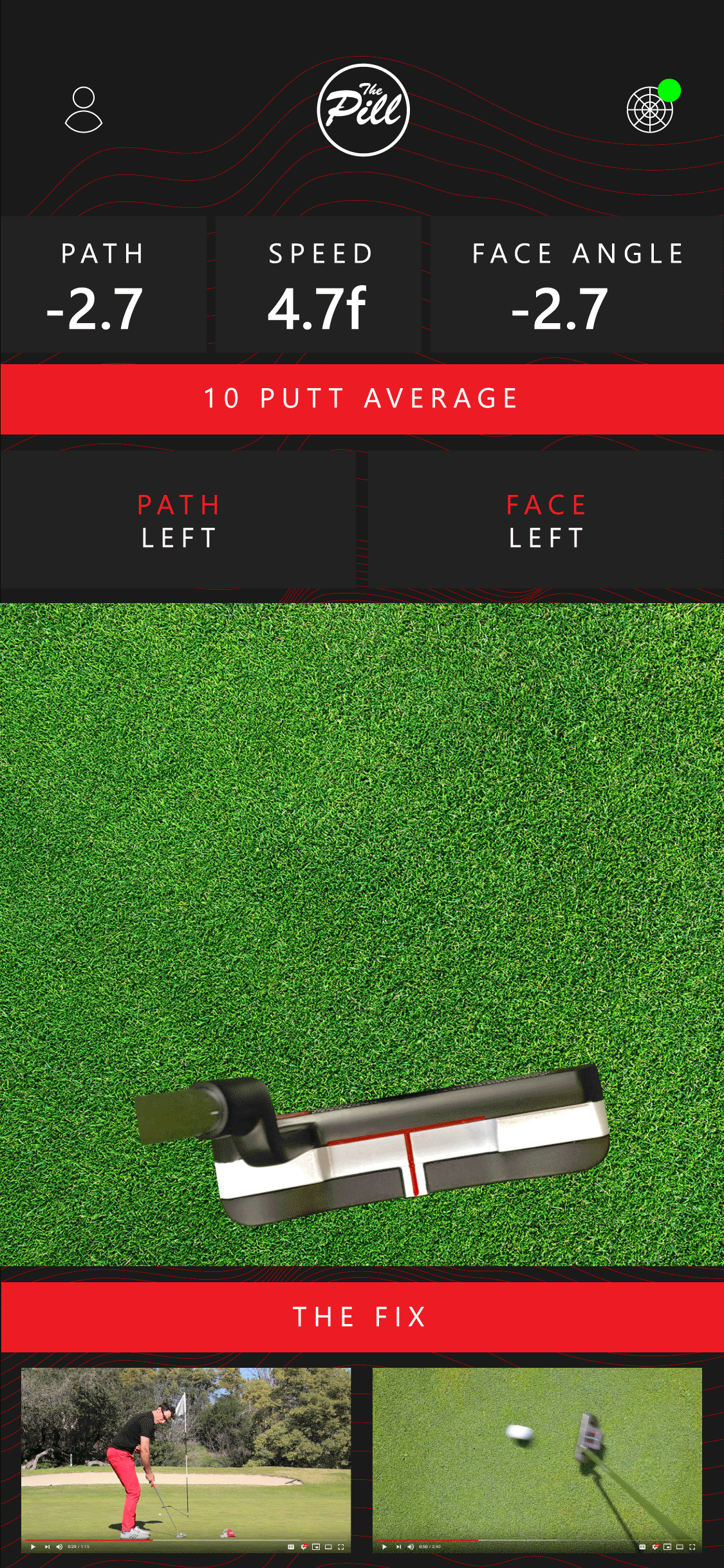Open The Fix section
This screenshot has width=724, height=1568.
(362, 1316)
